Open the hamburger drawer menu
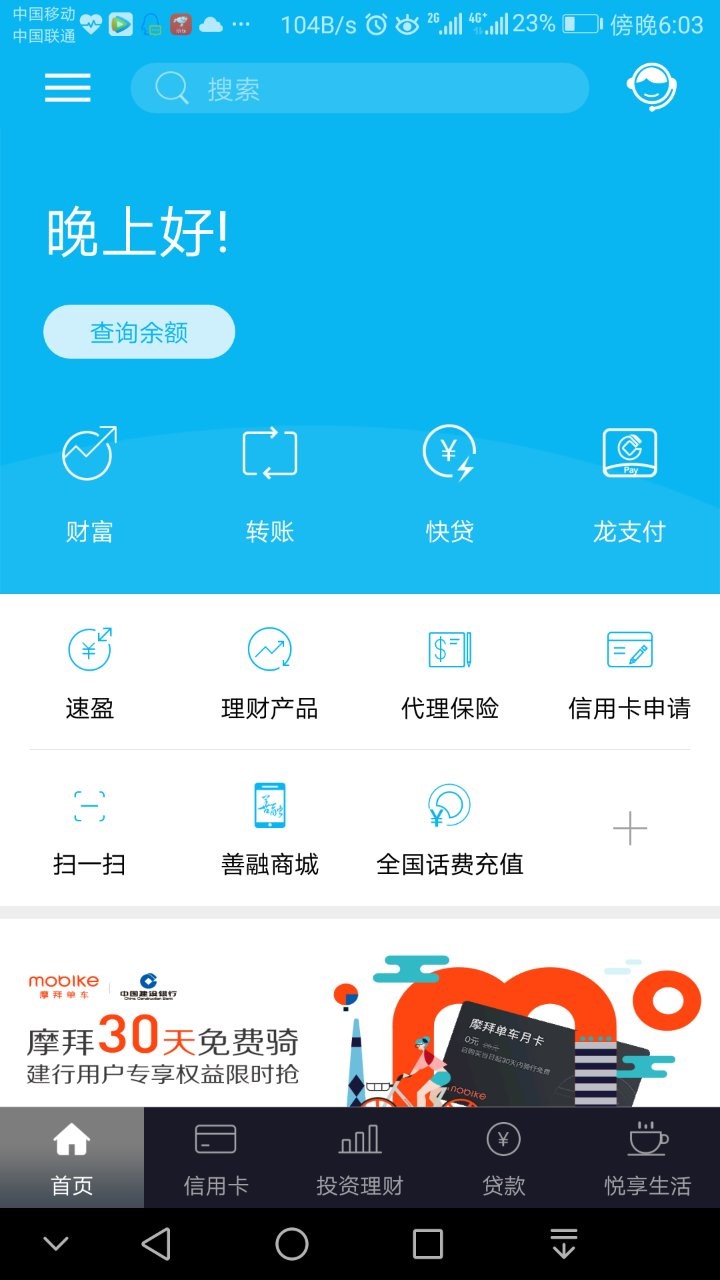Image resolution: width=720 pixels, height=1280 pixels. click(x=68, y=88)
